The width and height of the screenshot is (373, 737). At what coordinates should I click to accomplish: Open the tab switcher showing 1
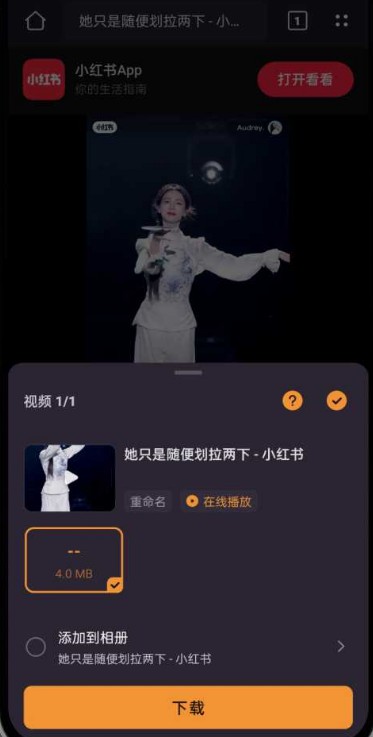297,21
